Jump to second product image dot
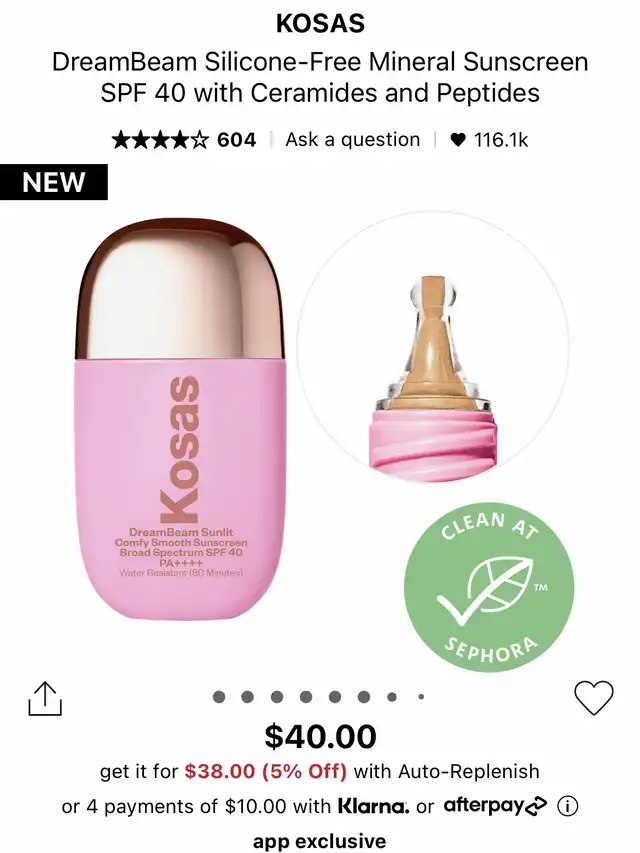 [248, 697]
